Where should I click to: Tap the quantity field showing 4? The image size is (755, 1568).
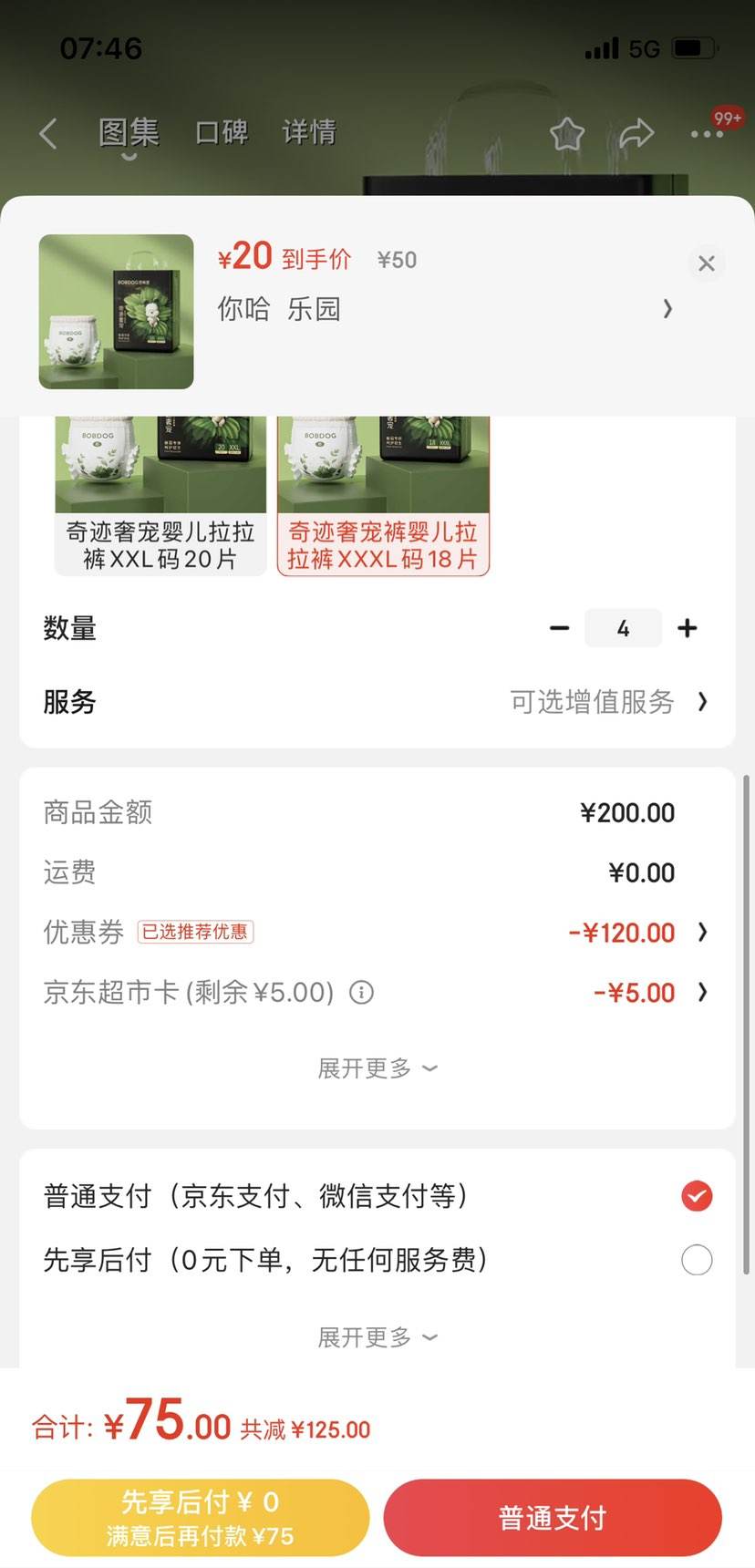pyautogui.click(x=623, y=628)
